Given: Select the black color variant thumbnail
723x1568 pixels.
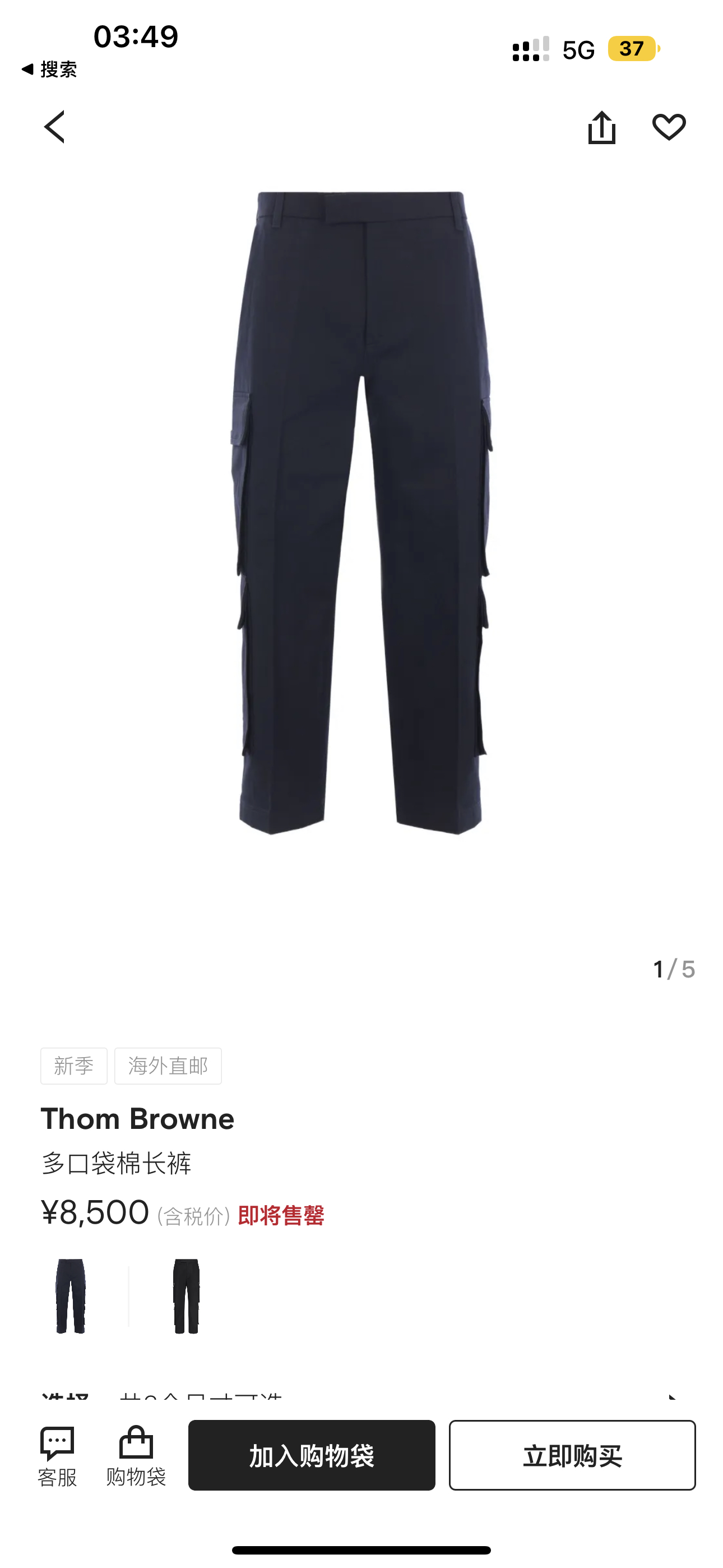Looking at the screenshot, I should point(186,1296).
